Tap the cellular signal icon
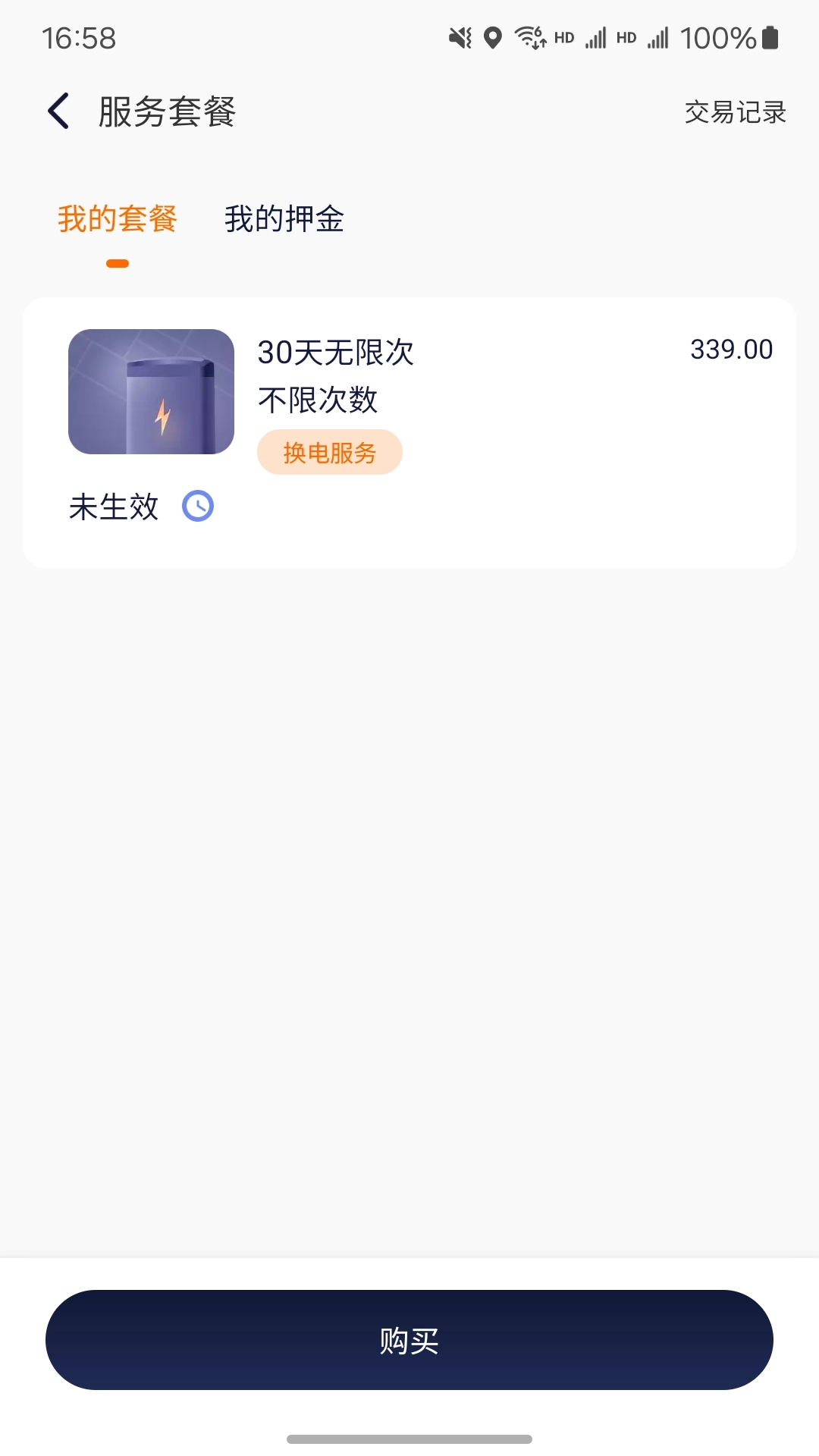 point(595,36)
